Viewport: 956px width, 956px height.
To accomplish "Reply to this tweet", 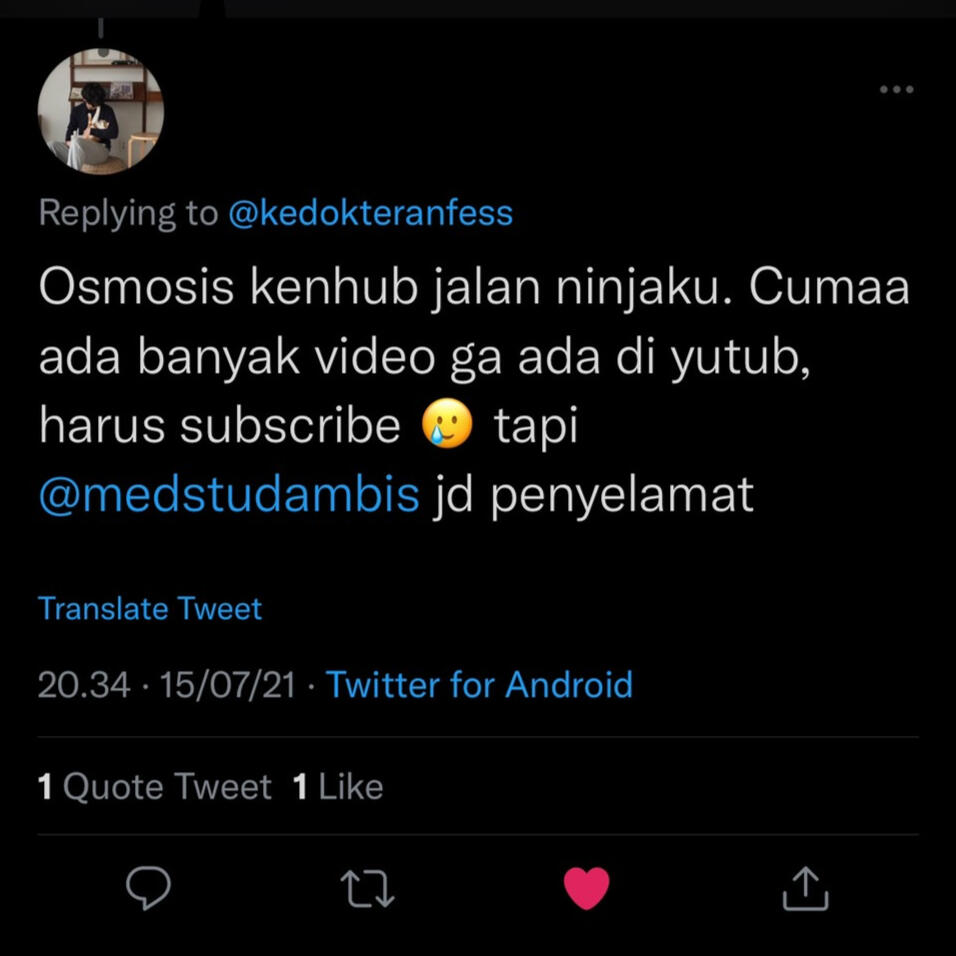I will click(149, 887).
